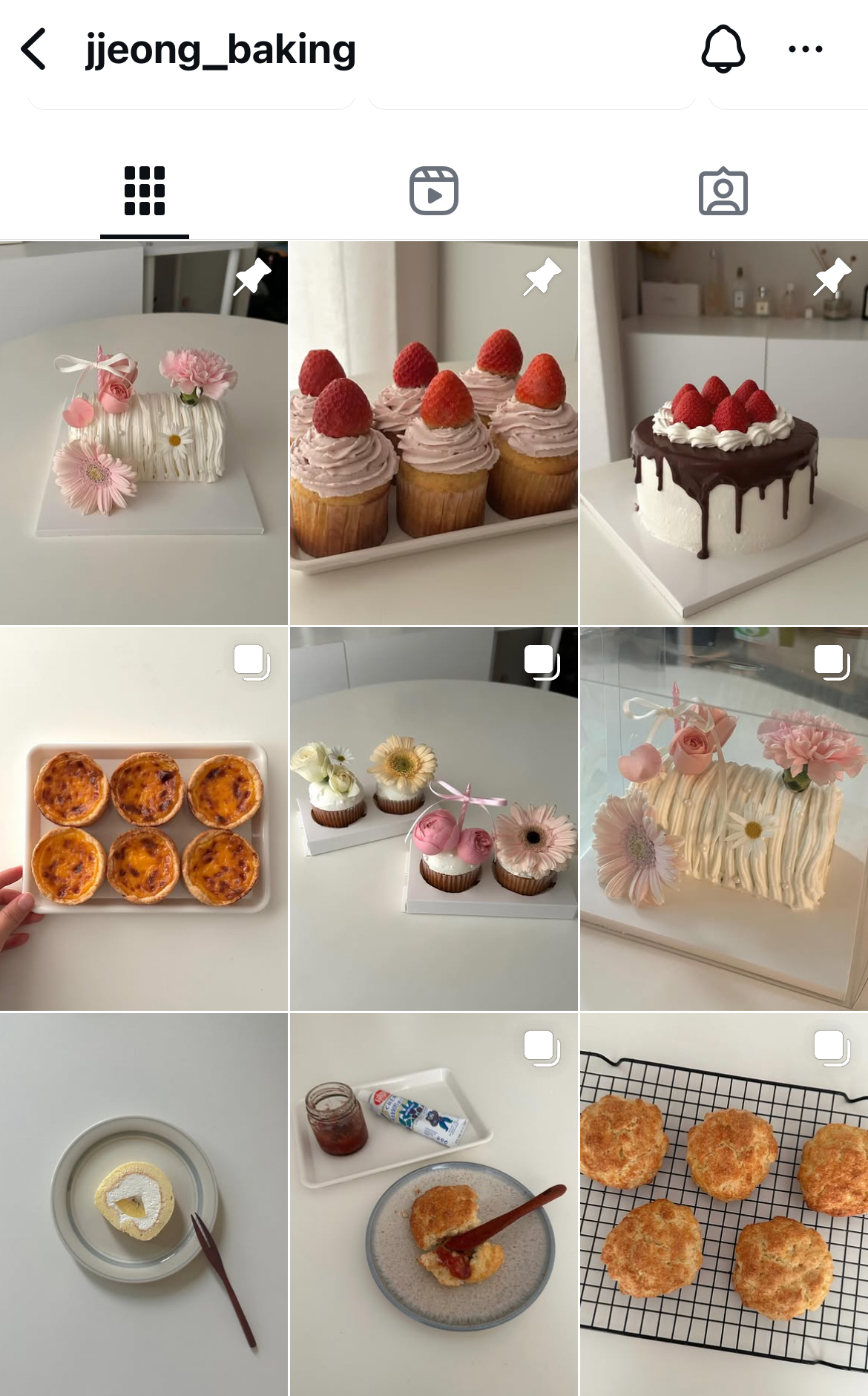Viewport: 868px width, 1396px height.
Task: Open the roll cake slice on plate post
Action: tap(144, 1204)
